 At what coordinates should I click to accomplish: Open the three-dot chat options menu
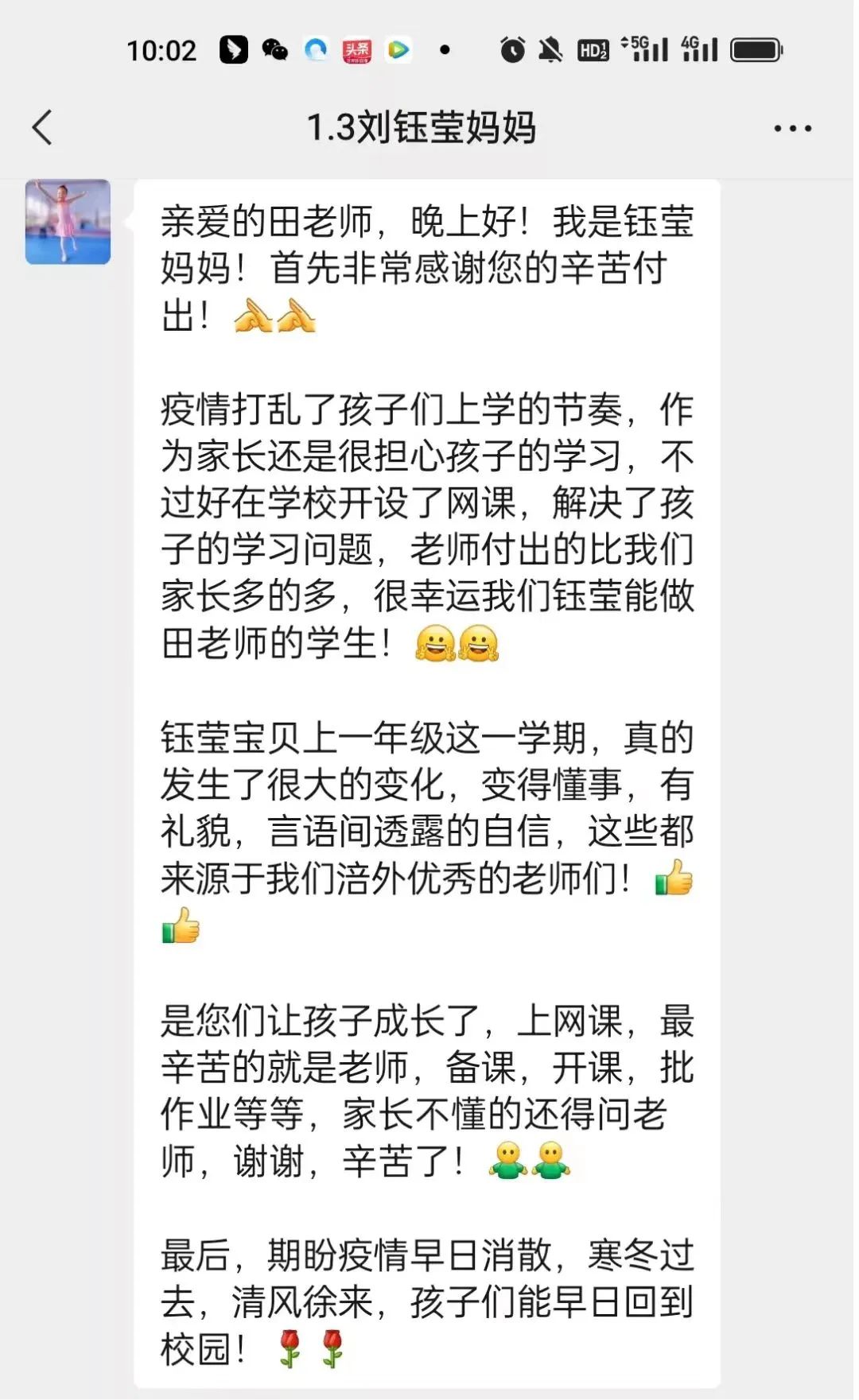coord(792,128)
